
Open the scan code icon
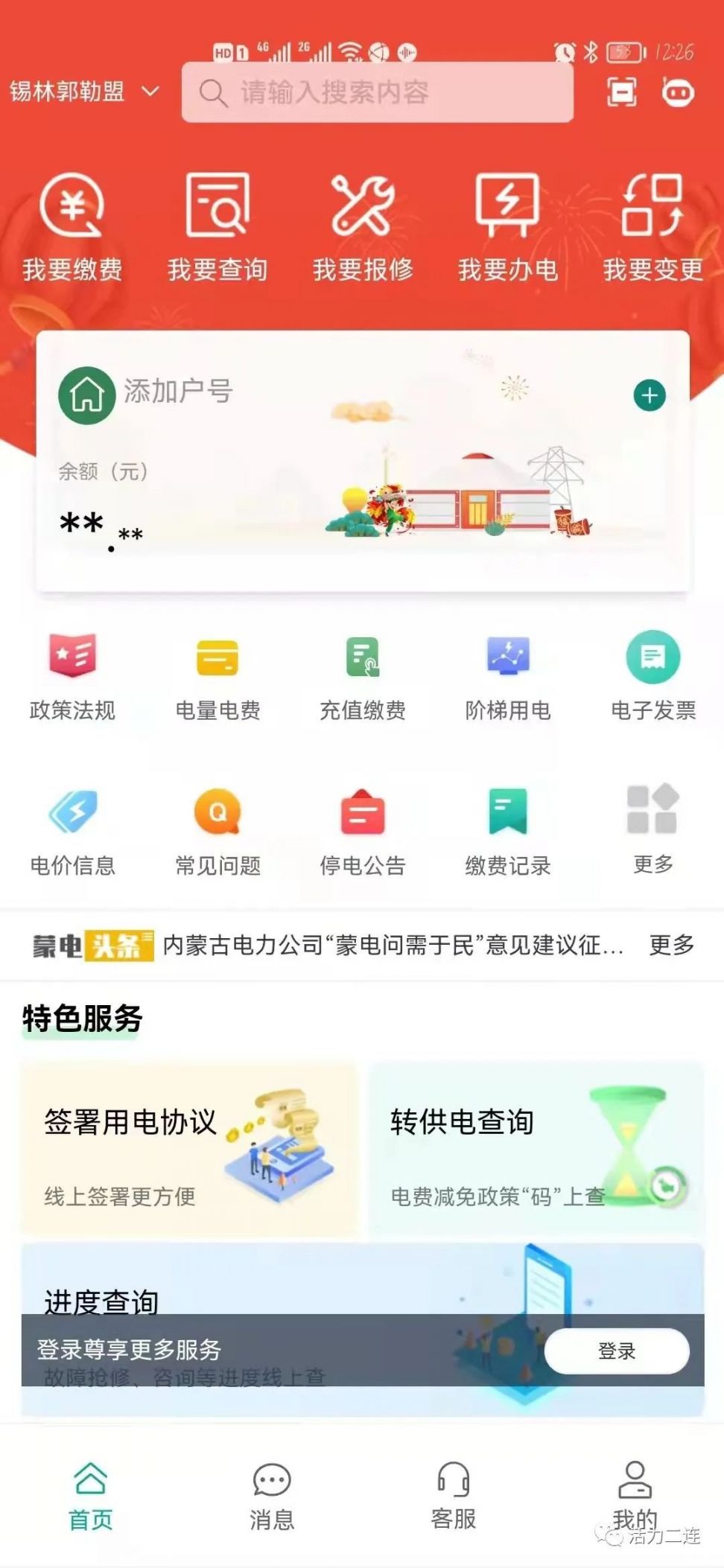tap(621, 92)
